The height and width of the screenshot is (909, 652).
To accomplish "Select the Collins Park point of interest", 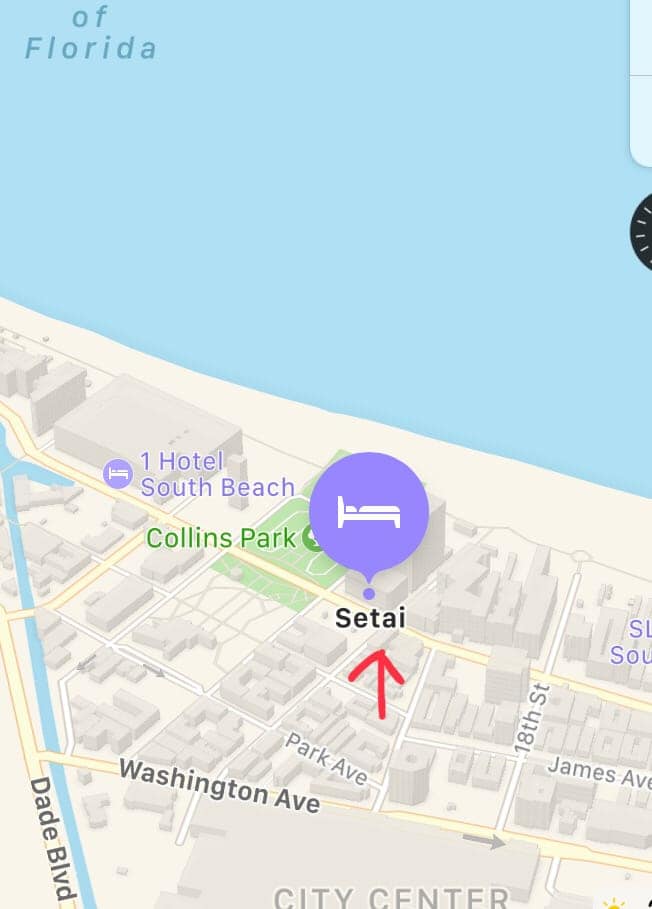I will tap(314, 539).
